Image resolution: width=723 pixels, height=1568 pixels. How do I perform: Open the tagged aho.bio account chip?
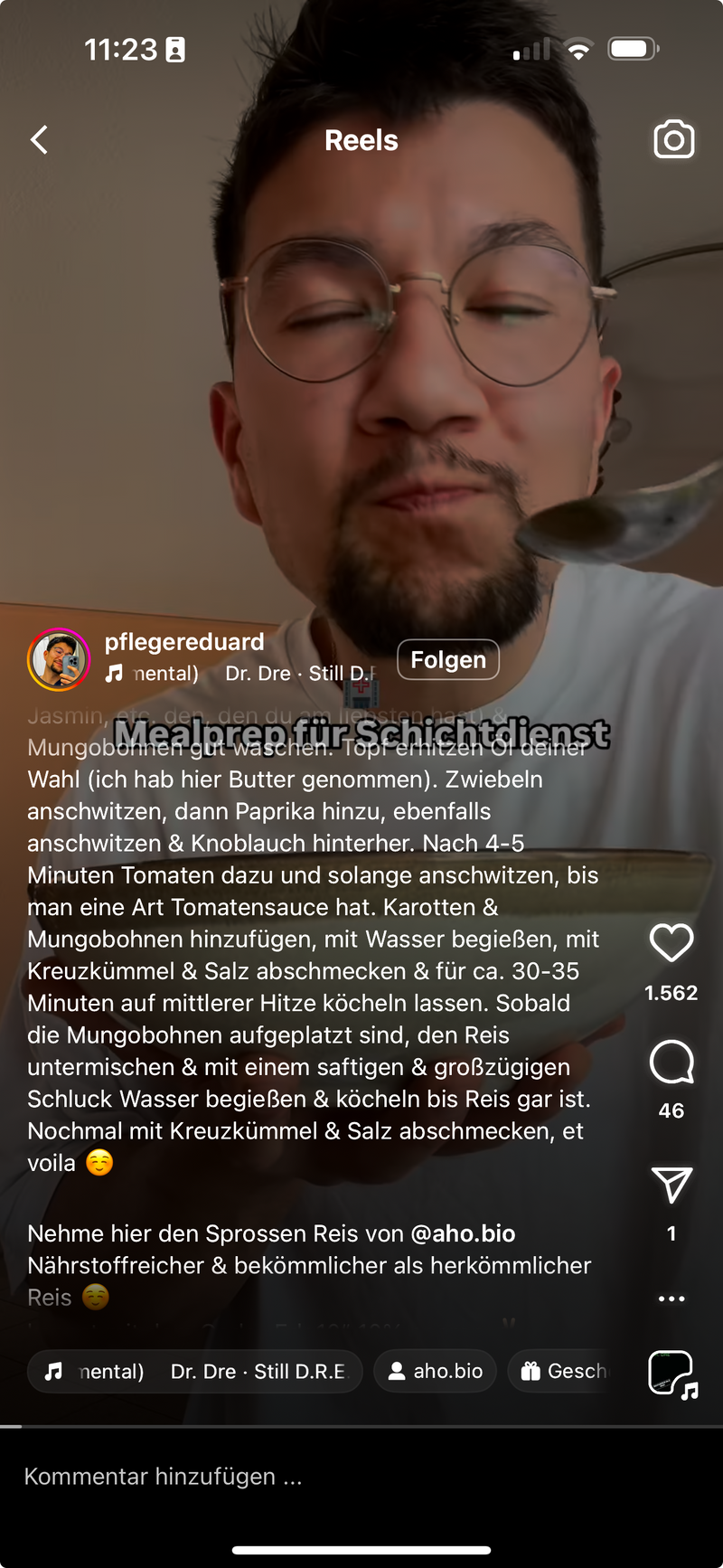click(436, 1371)
